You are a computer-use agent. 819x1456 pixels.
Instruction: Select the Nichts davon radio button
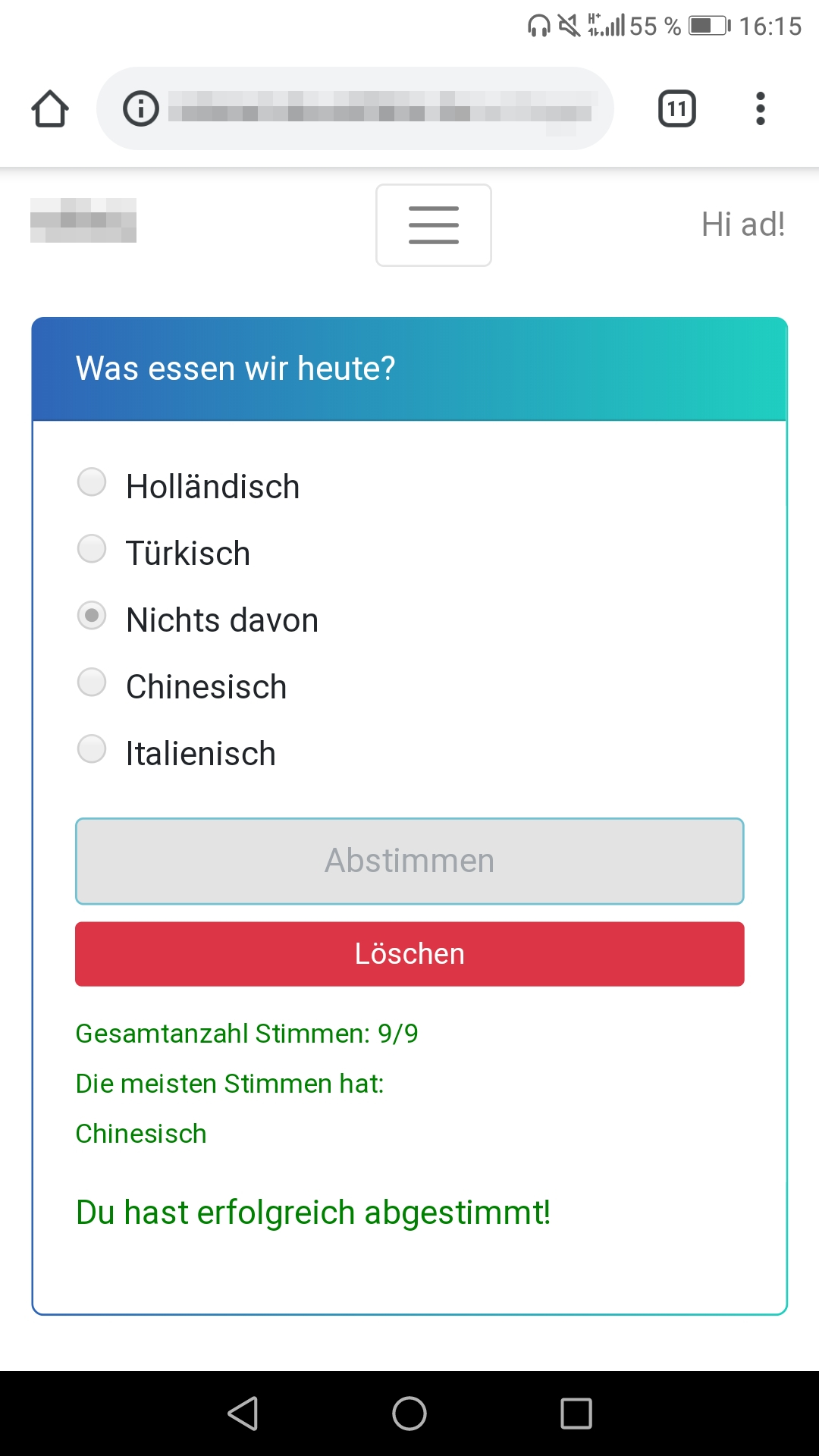[92, 616]
